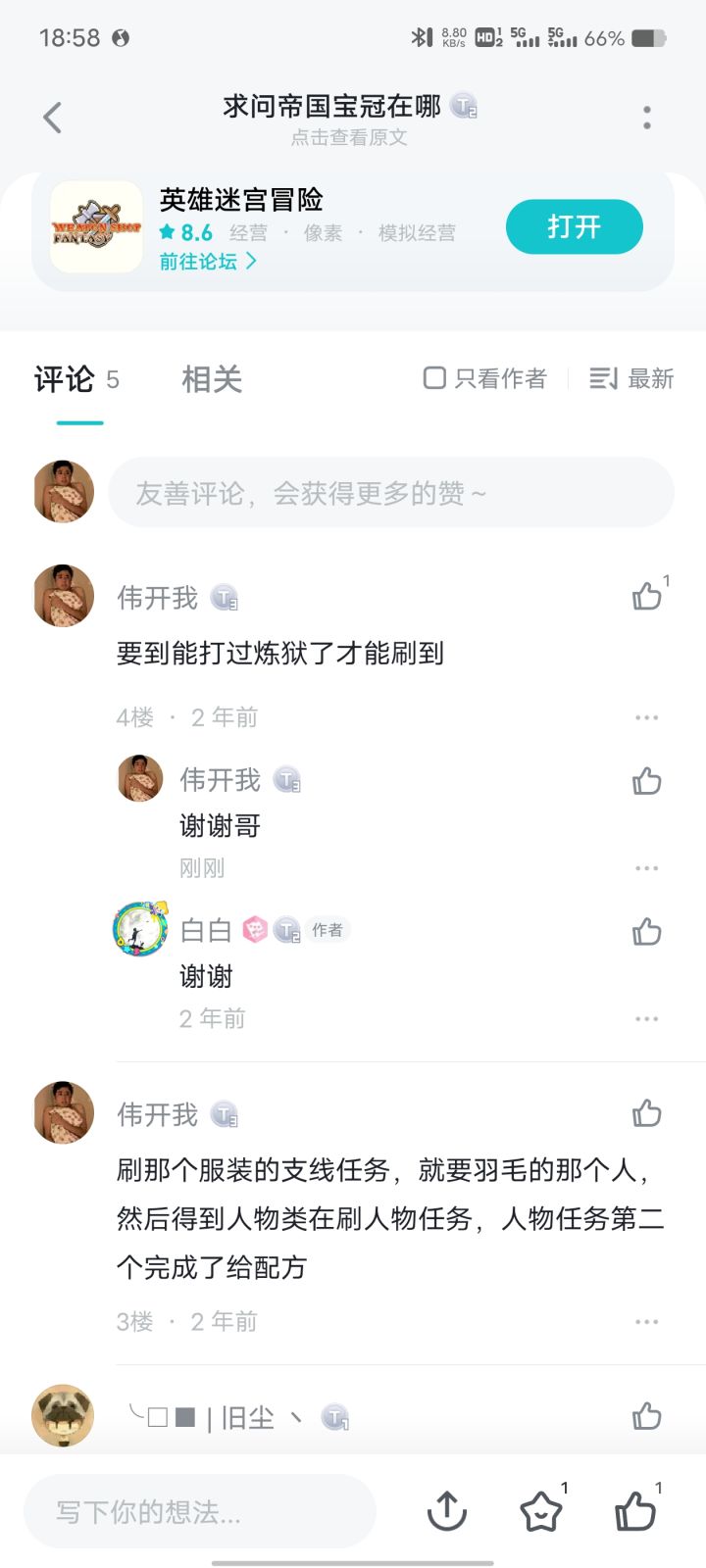Tap the 友善评论 comment input field
The height and width of the screenshot is (1568, 706).
(x=391, y=493)
